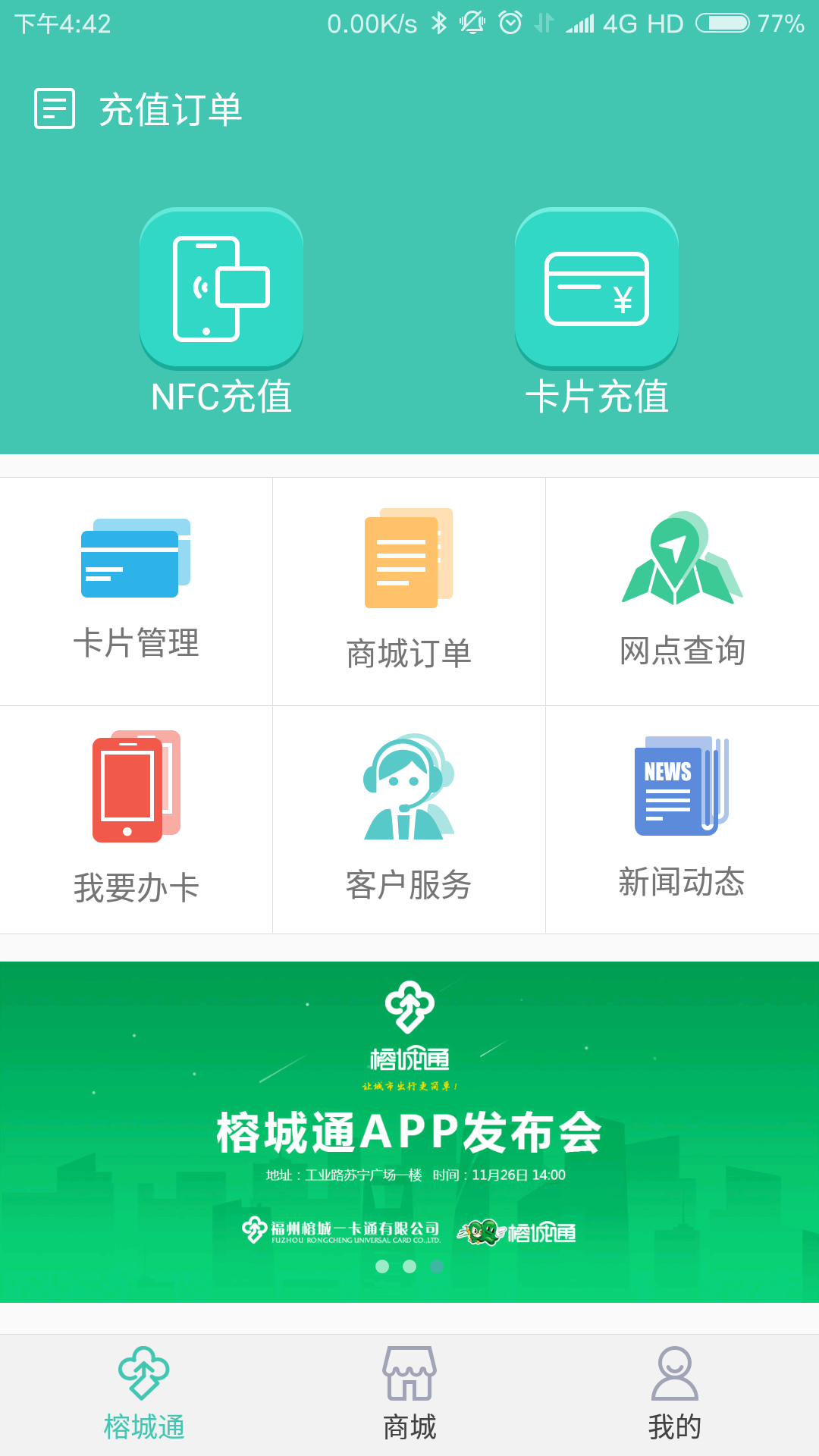
Task: Tap the Bluetooth status bar icon
Action: 438,23
